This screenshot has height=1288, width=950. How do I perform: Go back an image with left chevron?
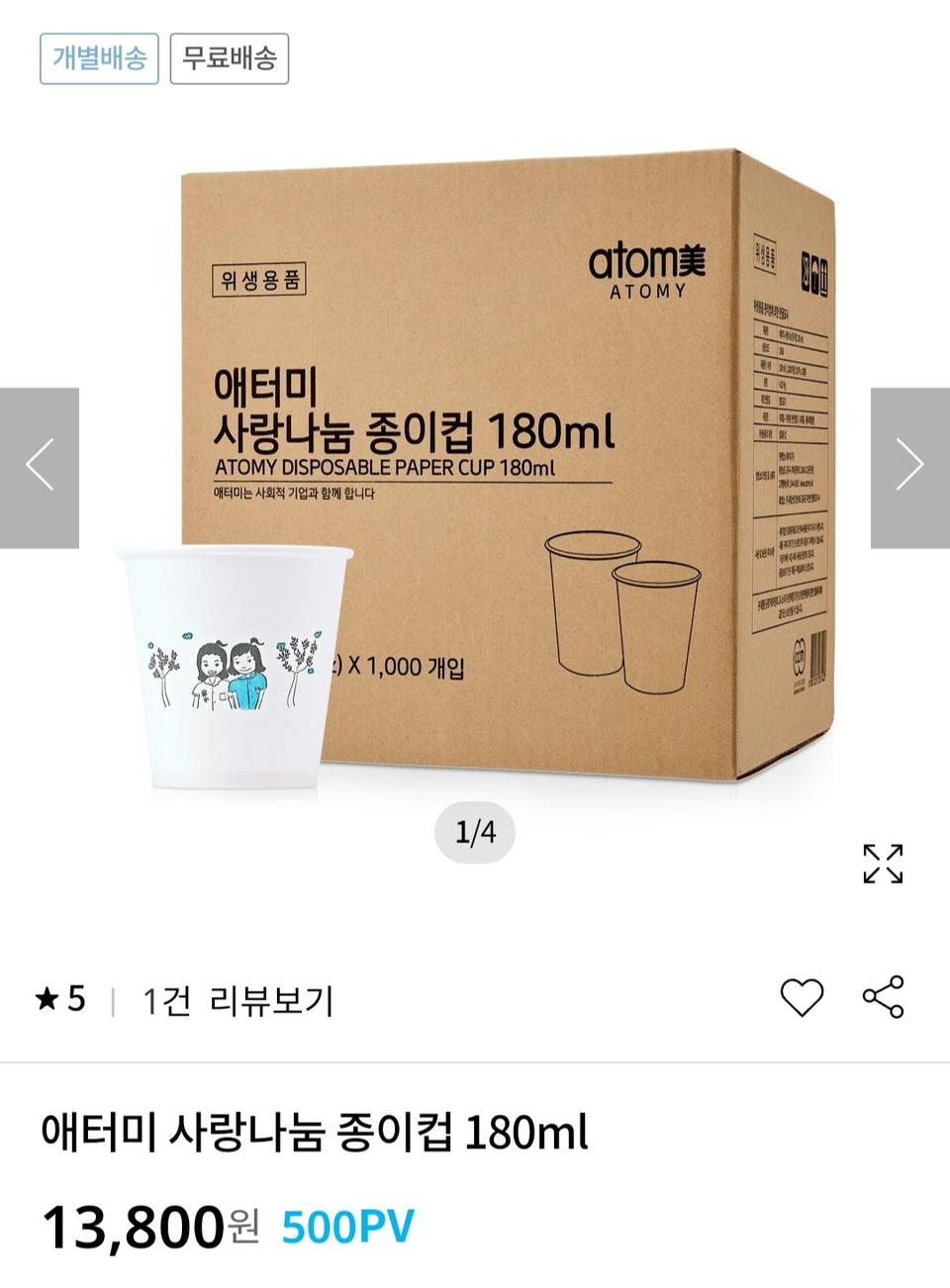(x=40, y=462)
